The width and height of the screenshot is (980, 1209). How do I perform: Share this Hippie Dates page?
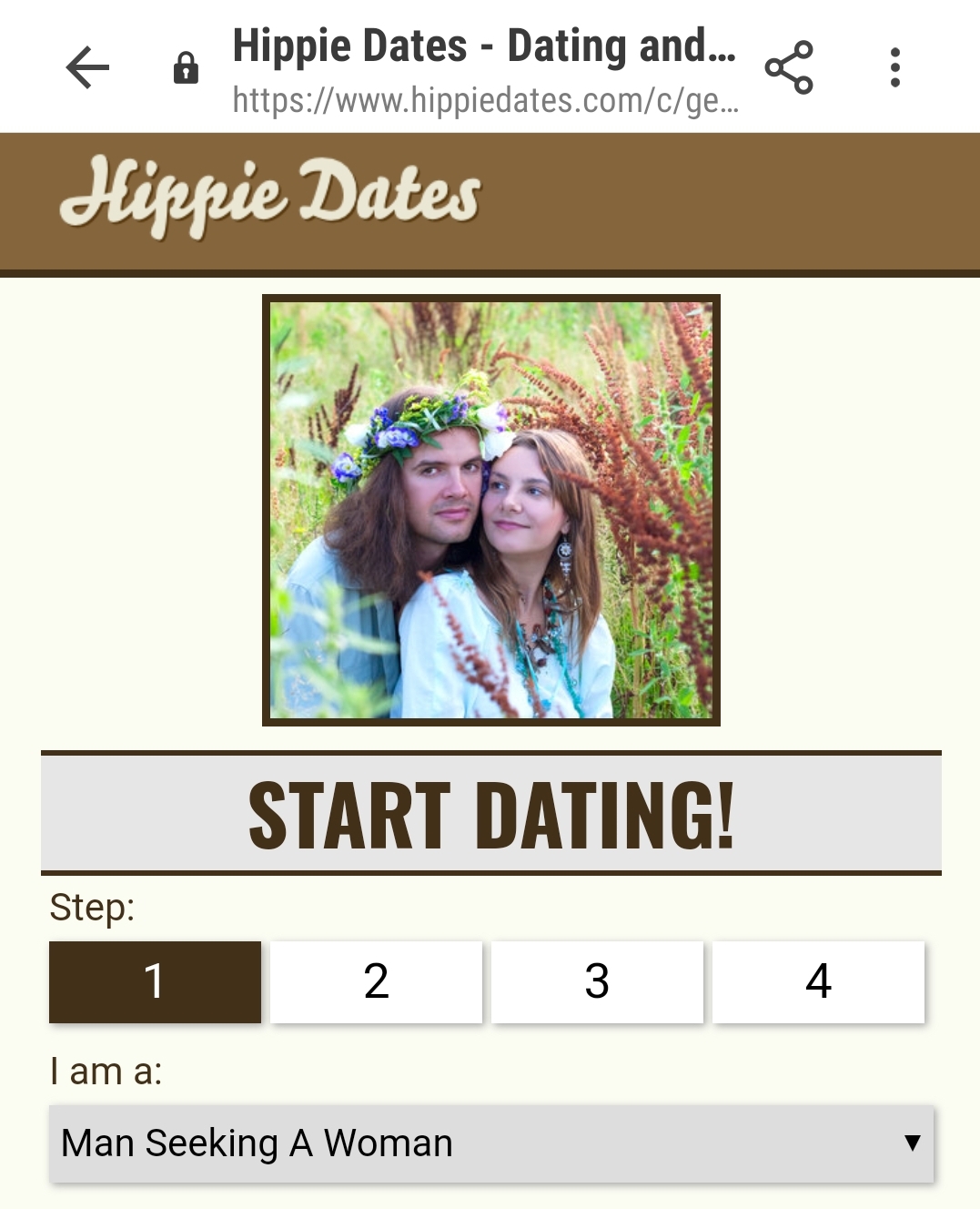pos(788,67)
